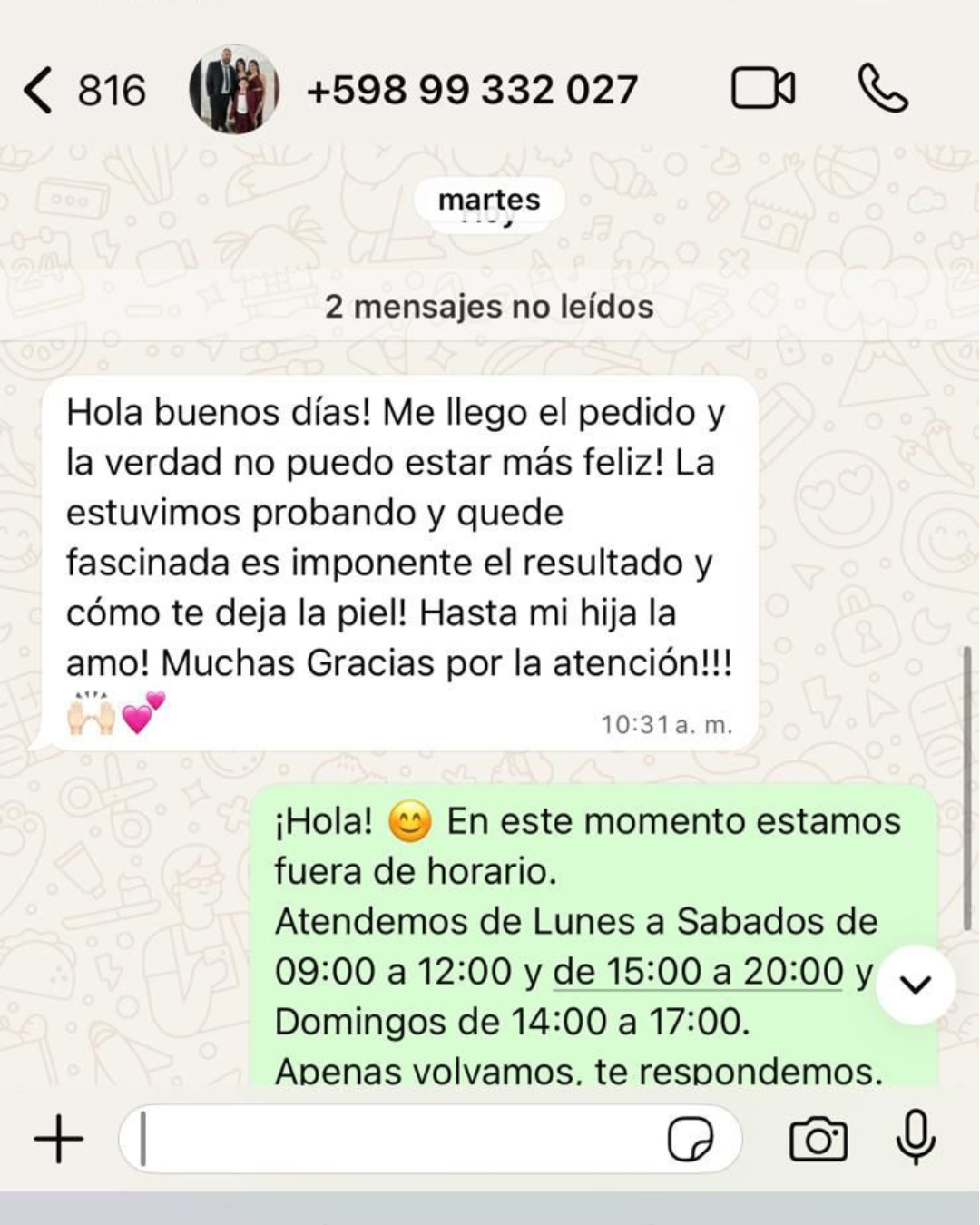Start a video call
980x1225 pixels.
coord(763,89)
